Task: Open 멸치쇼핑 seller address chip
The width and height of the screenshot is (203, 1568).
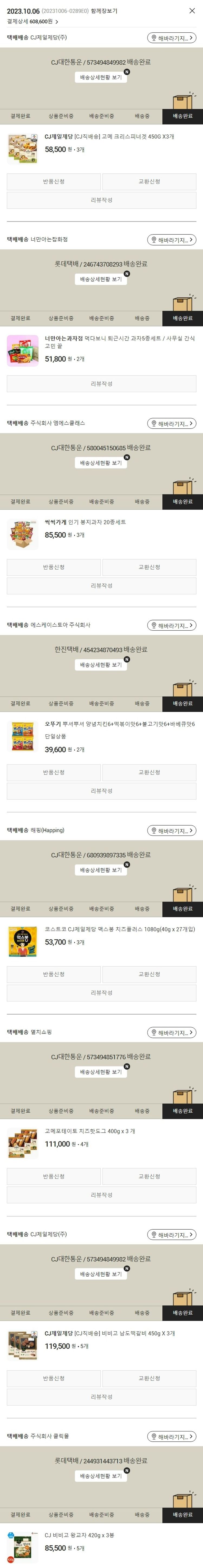Action: tap(171, 1032)
